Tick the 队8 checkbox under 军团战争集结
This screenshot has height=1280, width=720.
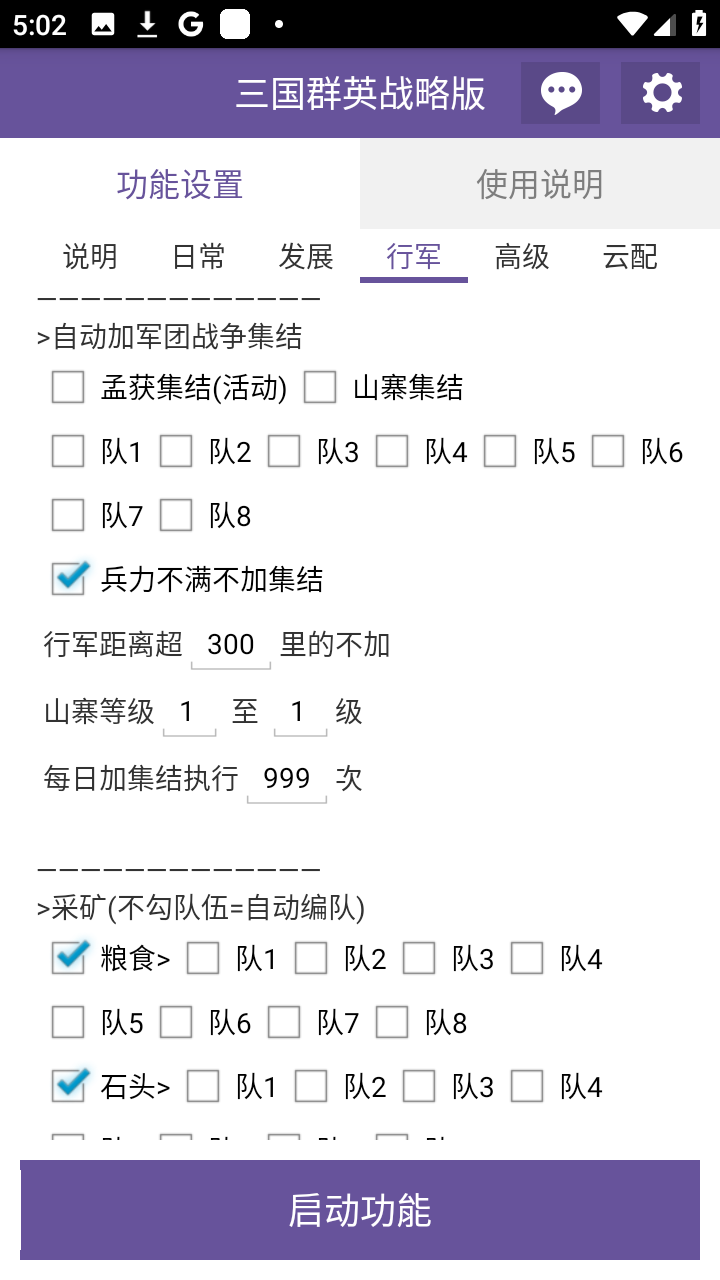point(176,516)
